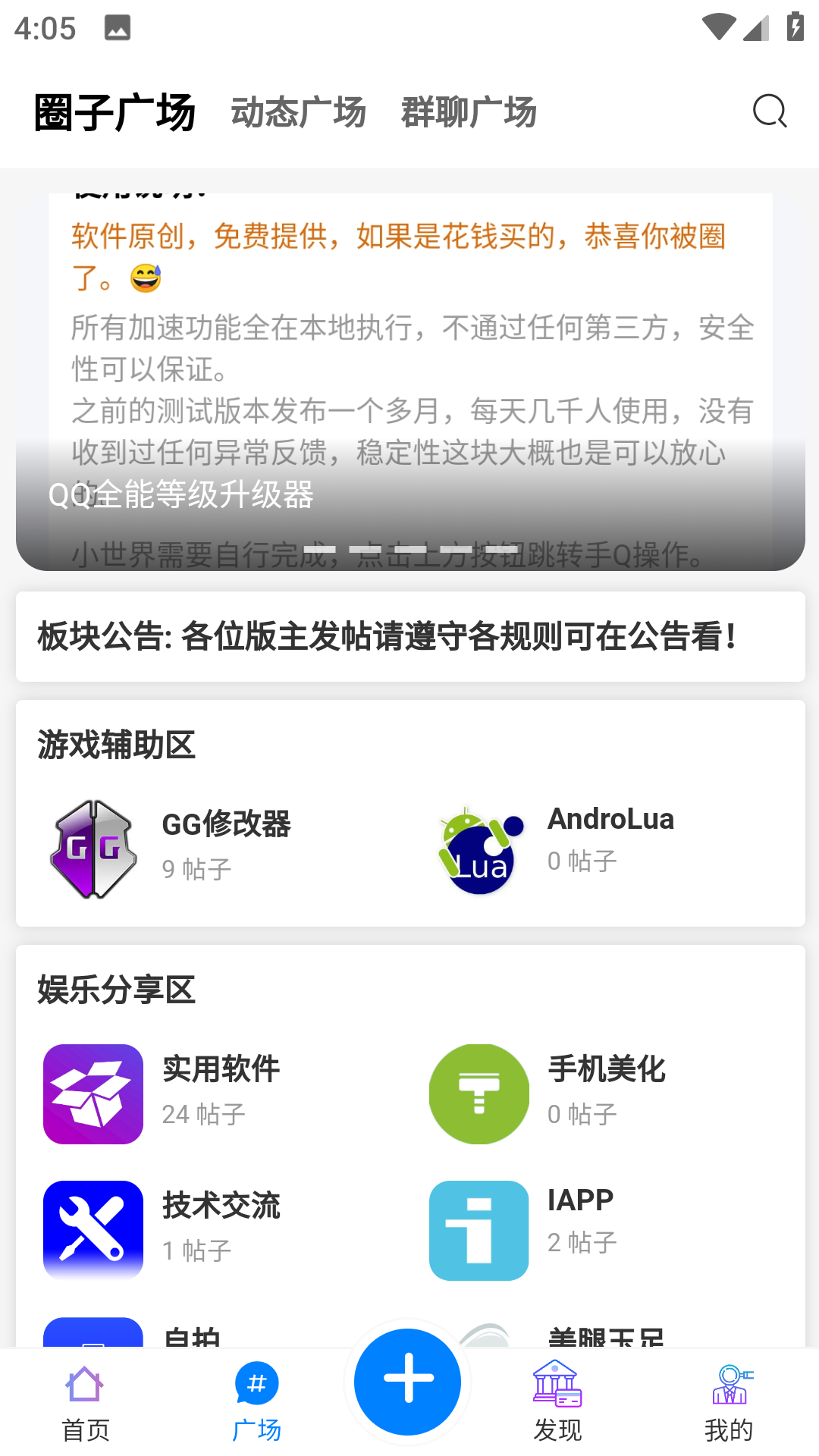Viewport: 819px width, 1456px height.
Task: Switch to the 动态广场 tab
Action: tap(298, 112)
